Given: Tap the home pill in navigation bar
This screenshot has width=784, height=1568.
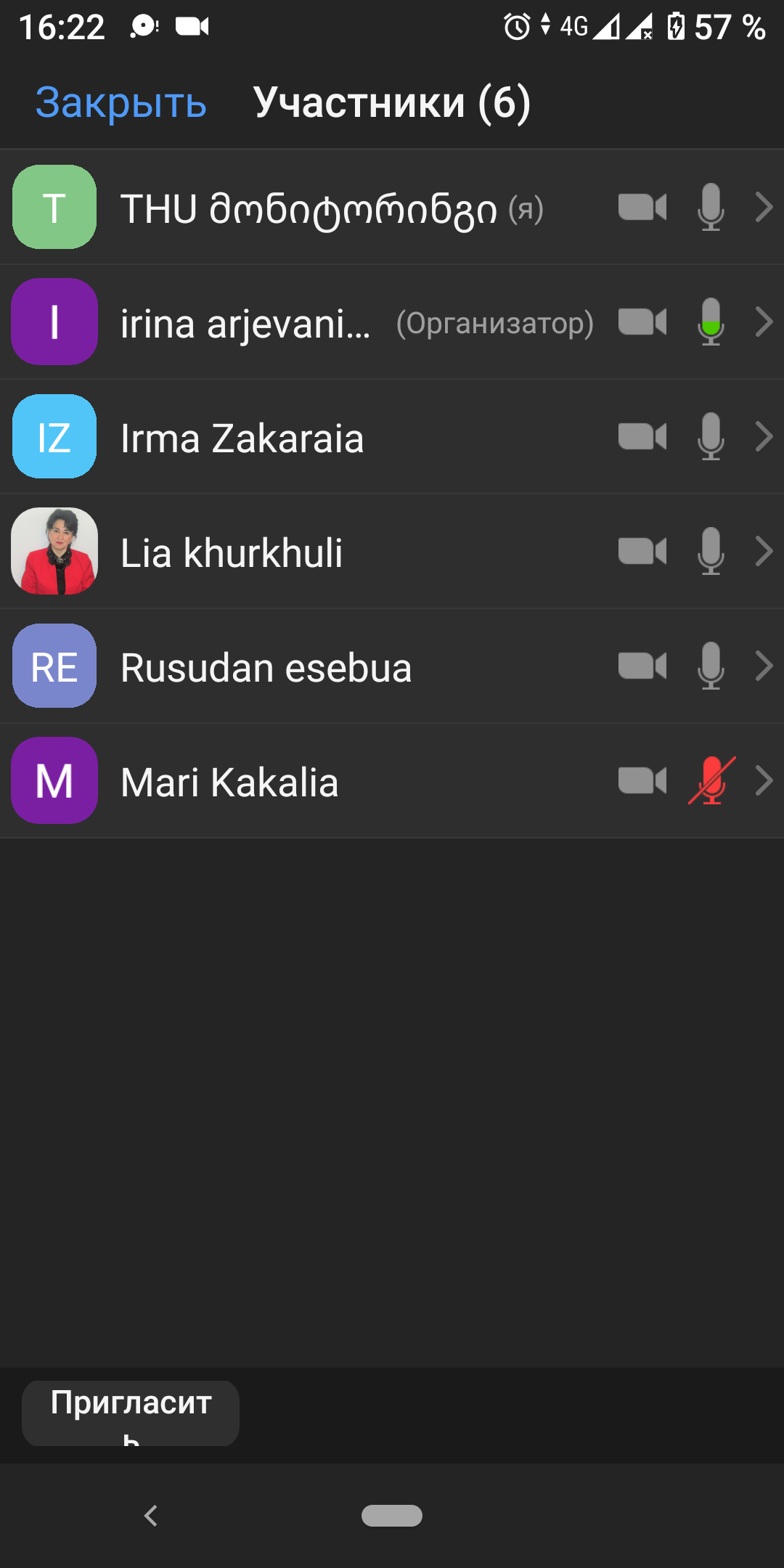Looking at the screenshot, I should (392, 1516).
